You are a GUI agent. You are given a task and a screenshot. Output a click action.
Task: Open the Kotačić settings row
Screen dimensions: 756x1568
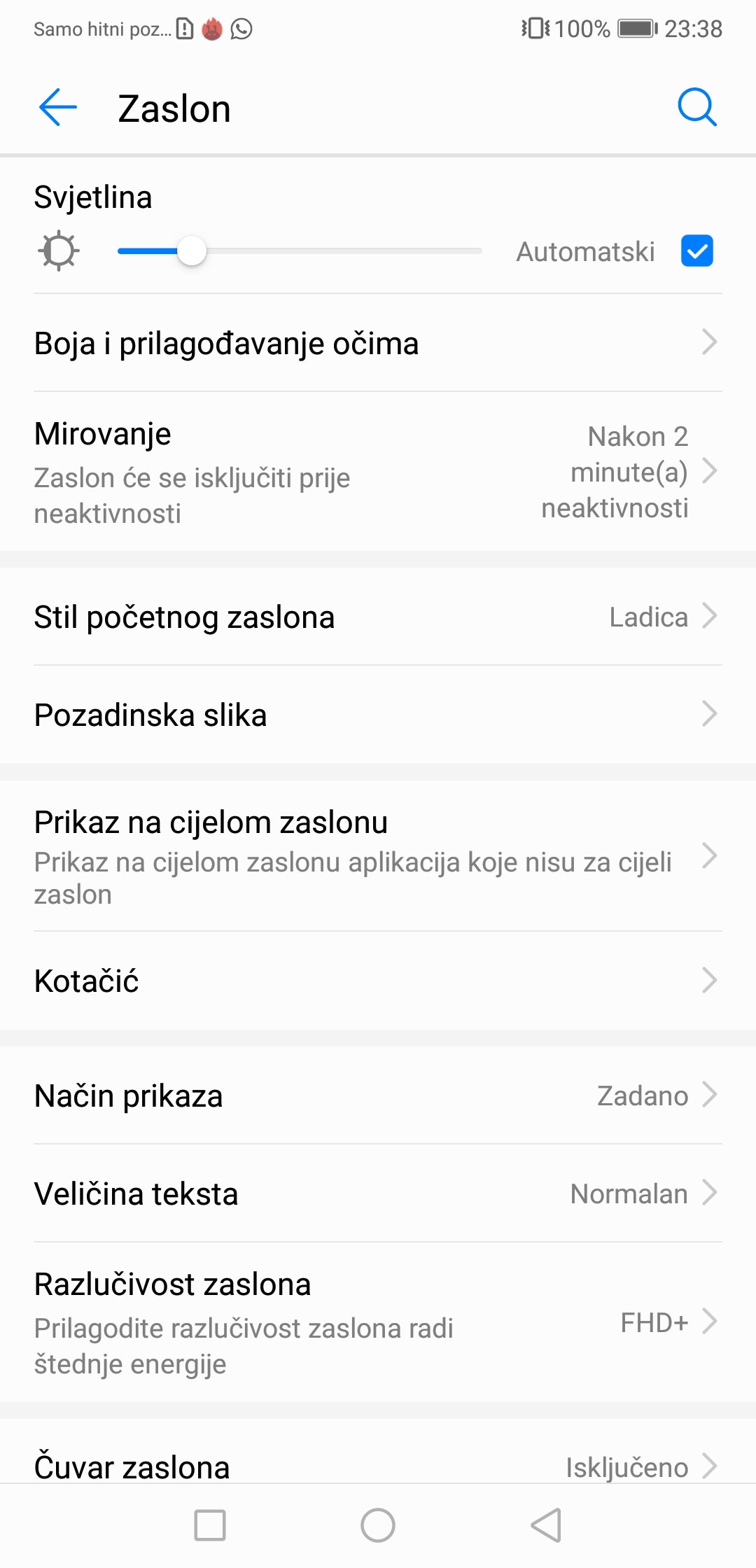click(x=378, y=981)
